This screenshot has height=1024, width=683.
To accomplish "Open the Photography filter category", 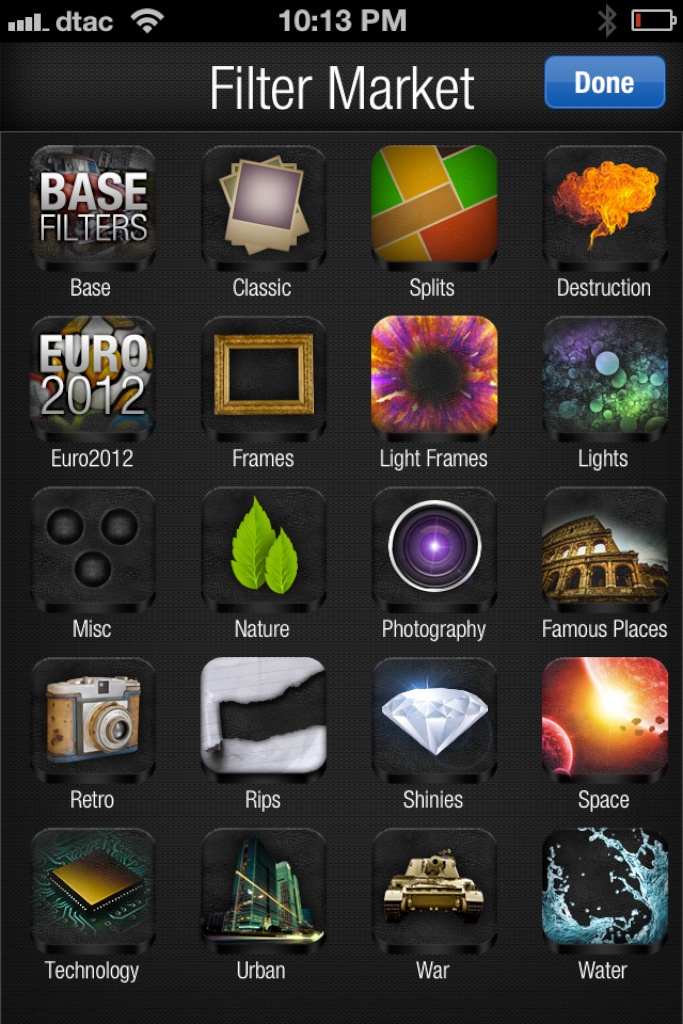I will coord(434,547).
